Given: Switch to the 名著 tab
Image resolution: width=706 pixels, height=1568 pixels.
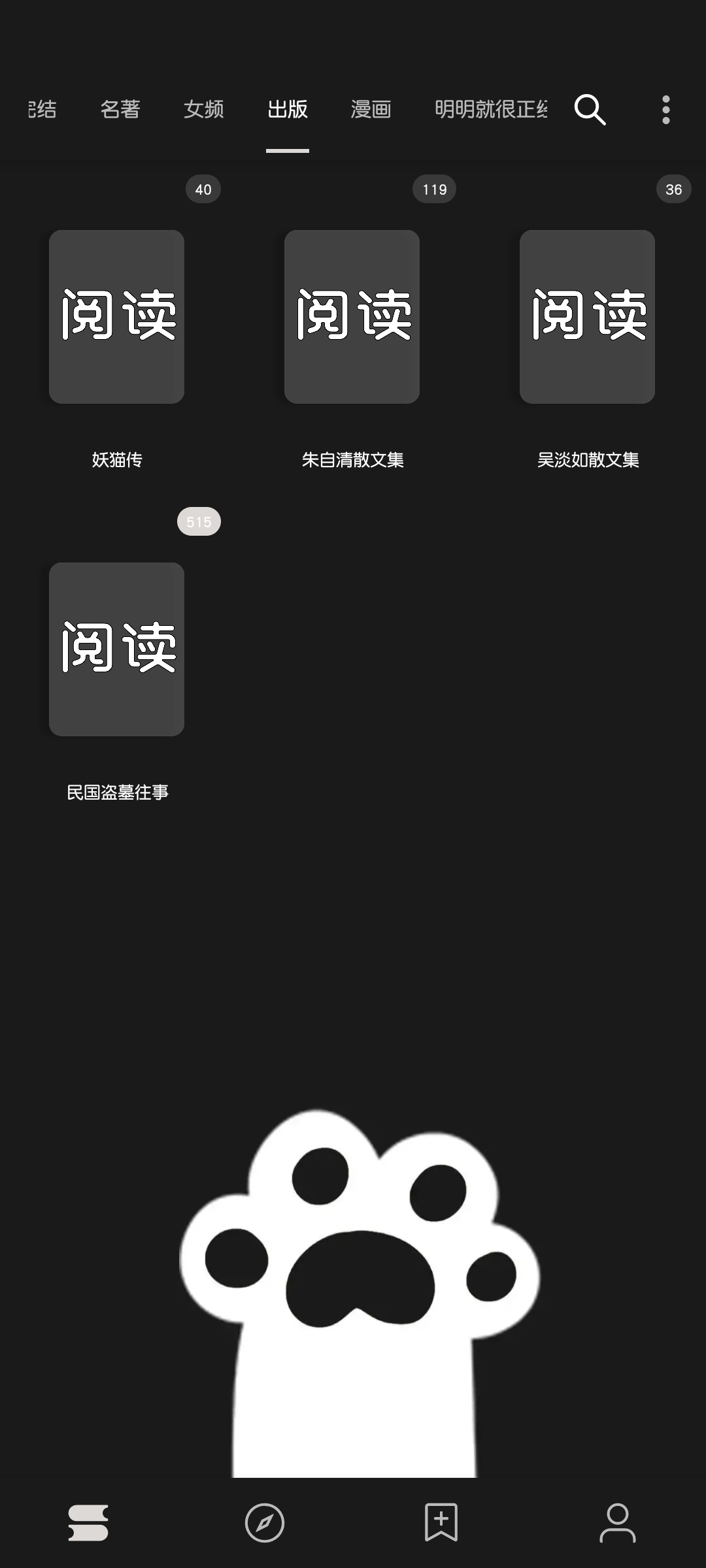Looking at the screenshot, I should pyautogui.click(x=120, y=109).
